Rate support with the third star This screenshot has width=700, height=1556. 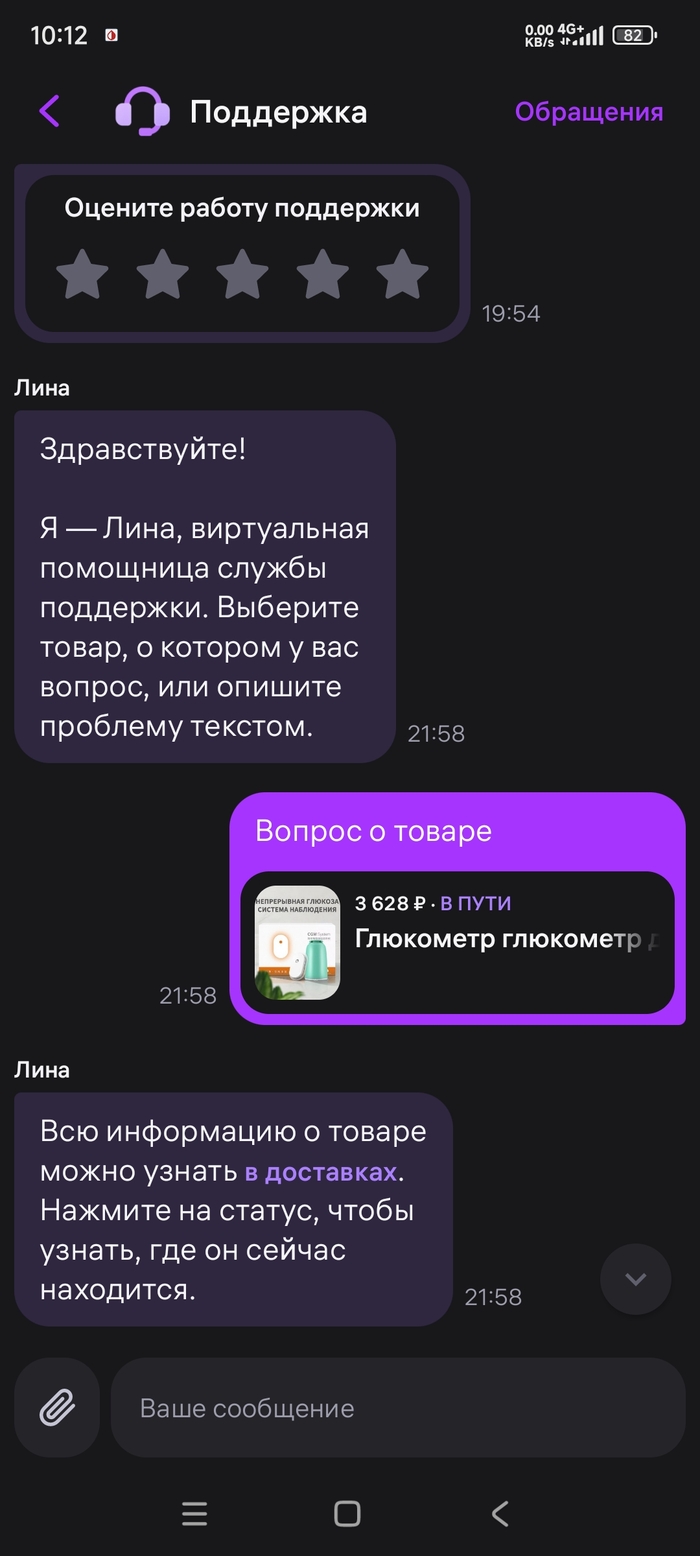coord(242,275)
